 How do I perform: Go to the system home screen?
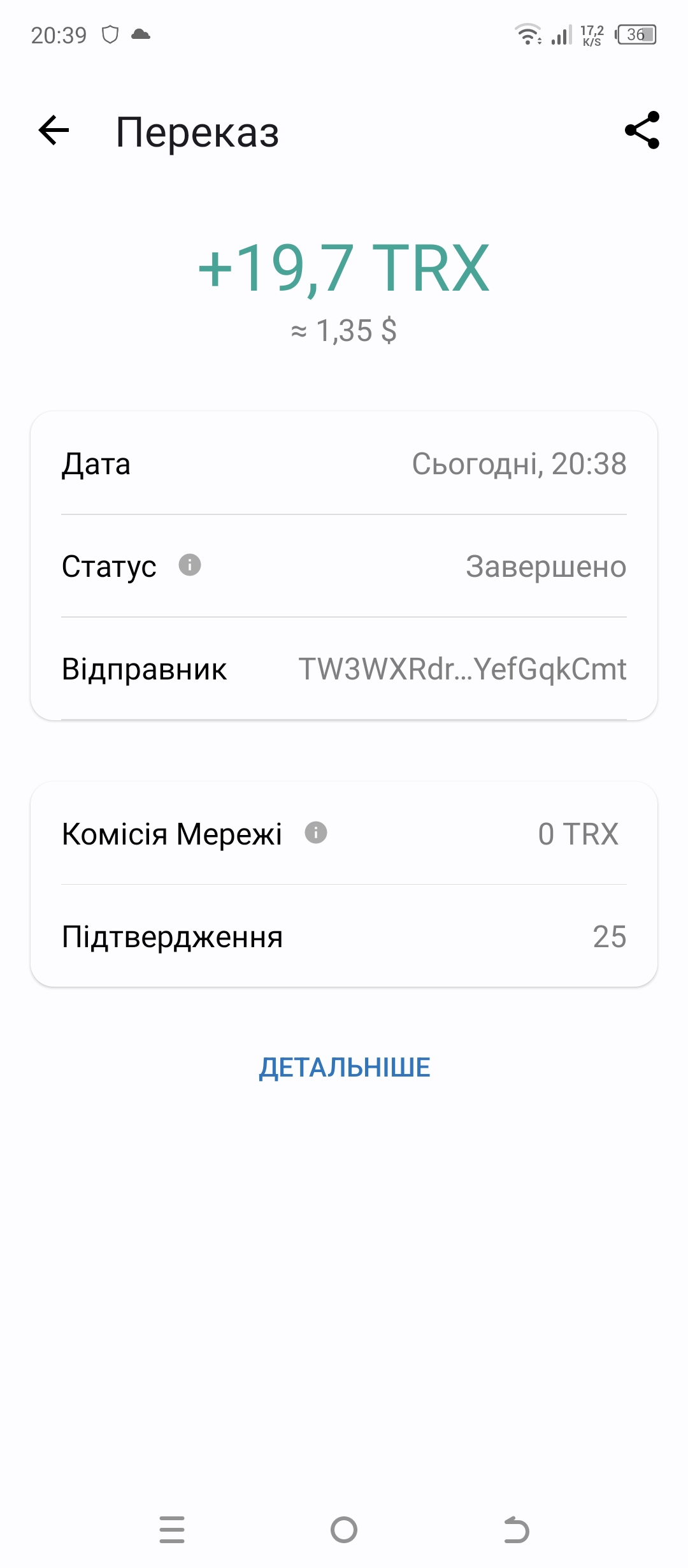[344, 1529]
